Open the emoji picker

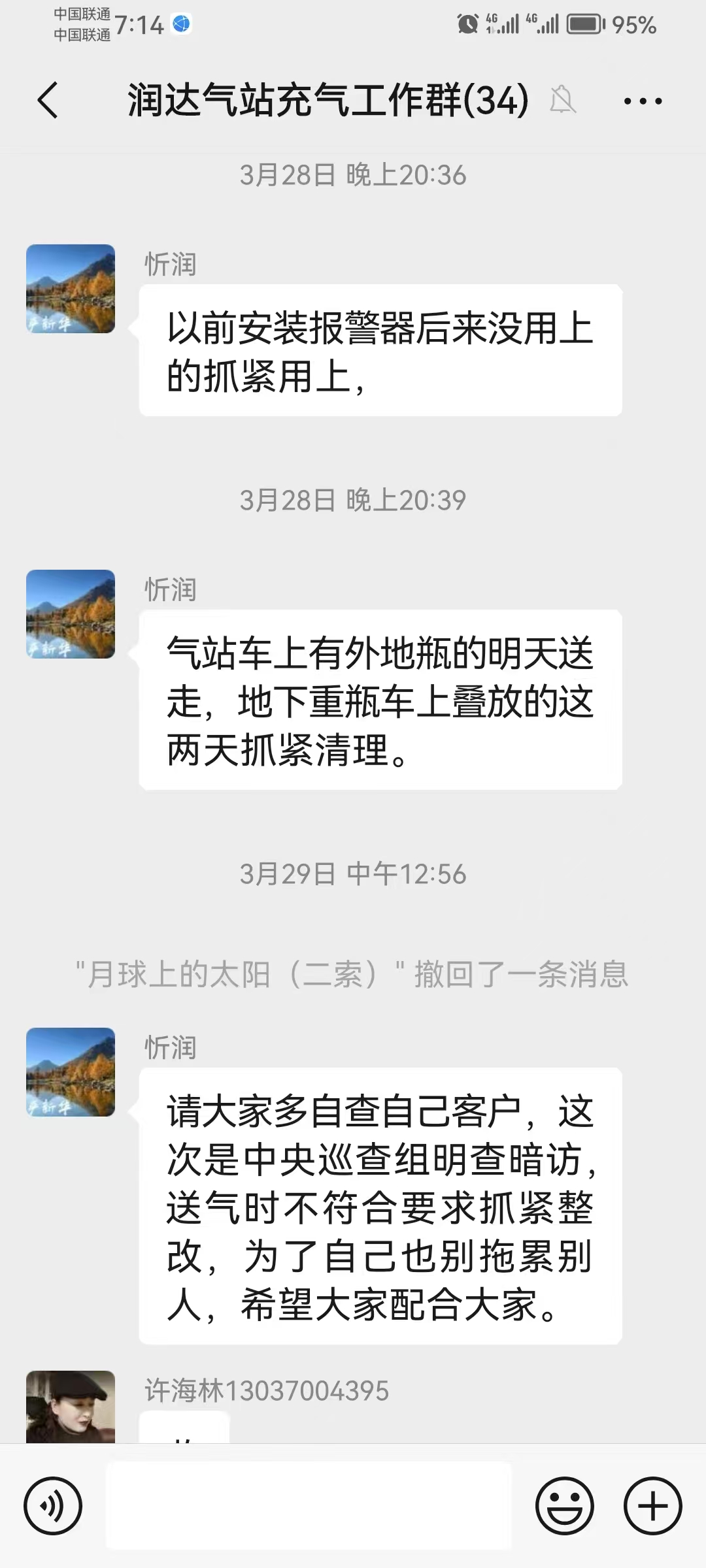coord(565,1506)
